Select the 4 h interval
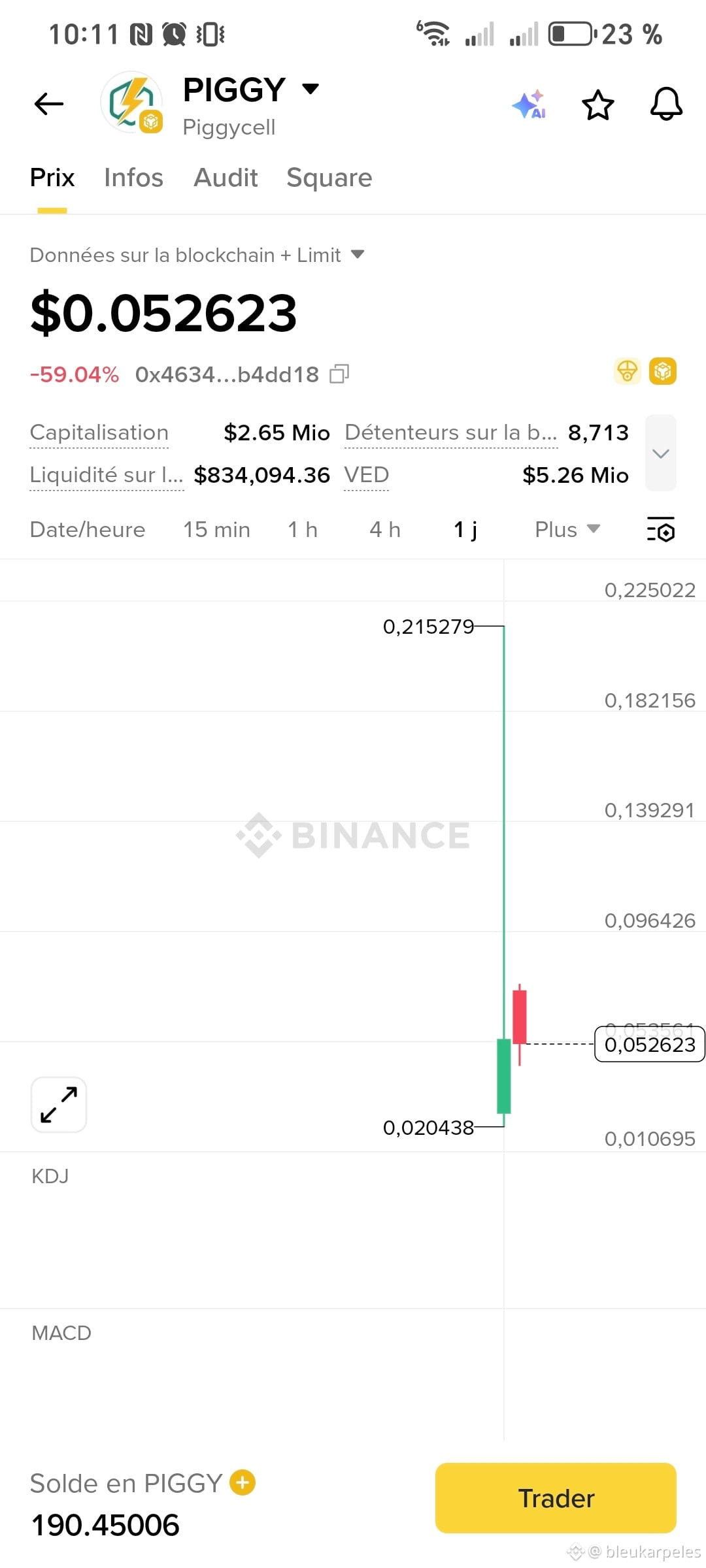This screenshot has width=706, height=1568. click(385, 529)
